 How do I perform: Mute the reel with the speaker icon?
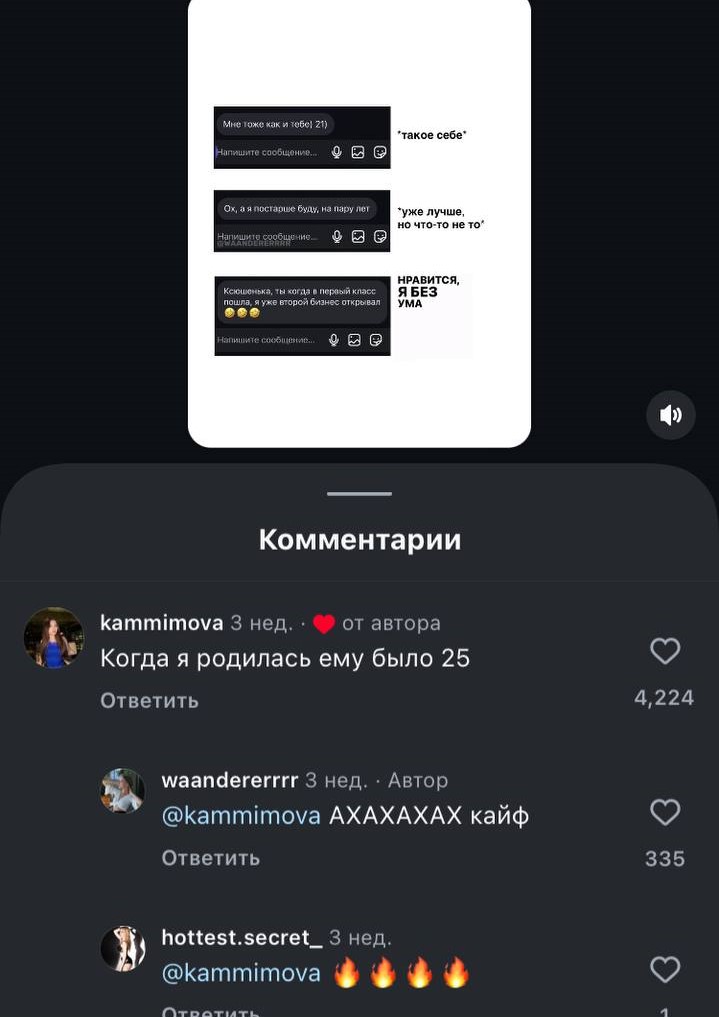(x=670, y=415)
